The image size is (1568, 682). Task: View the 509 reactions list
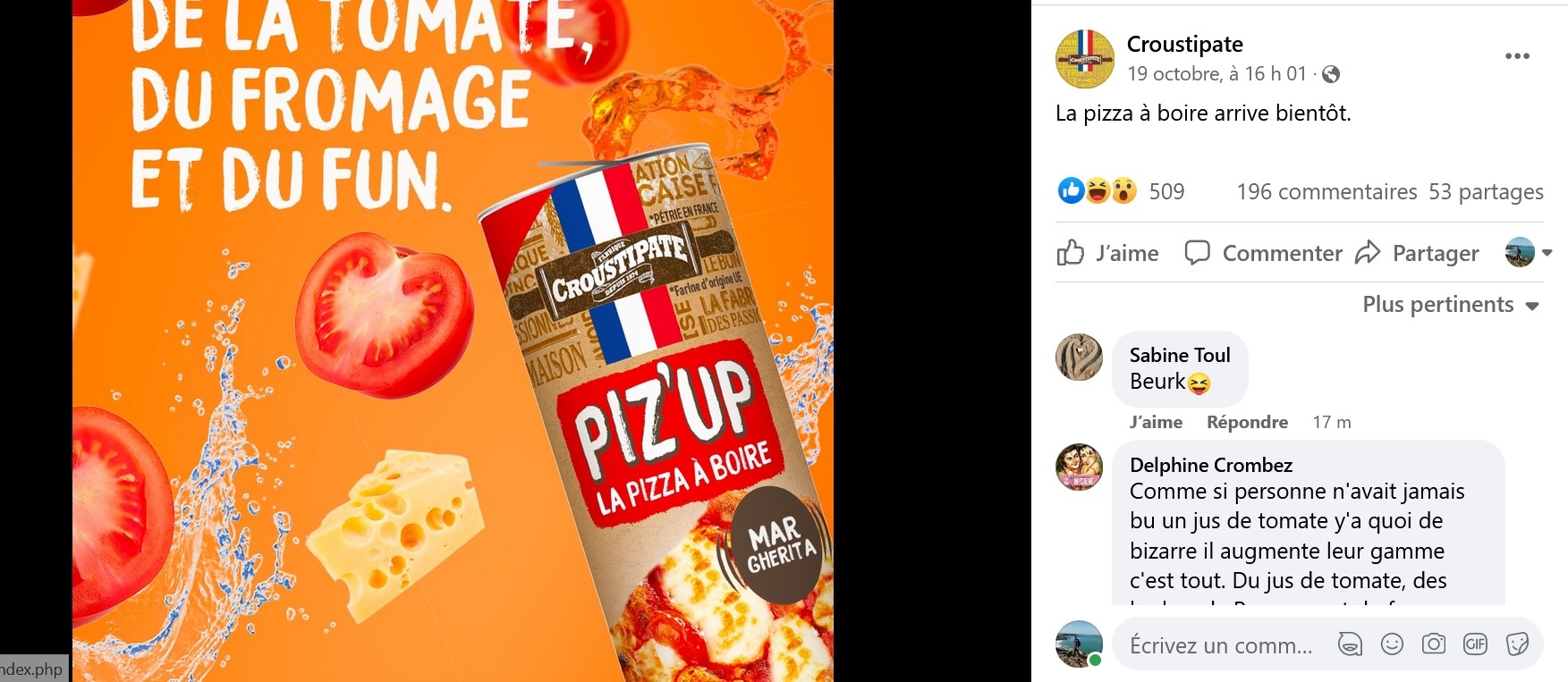(x=1165, y=191)
